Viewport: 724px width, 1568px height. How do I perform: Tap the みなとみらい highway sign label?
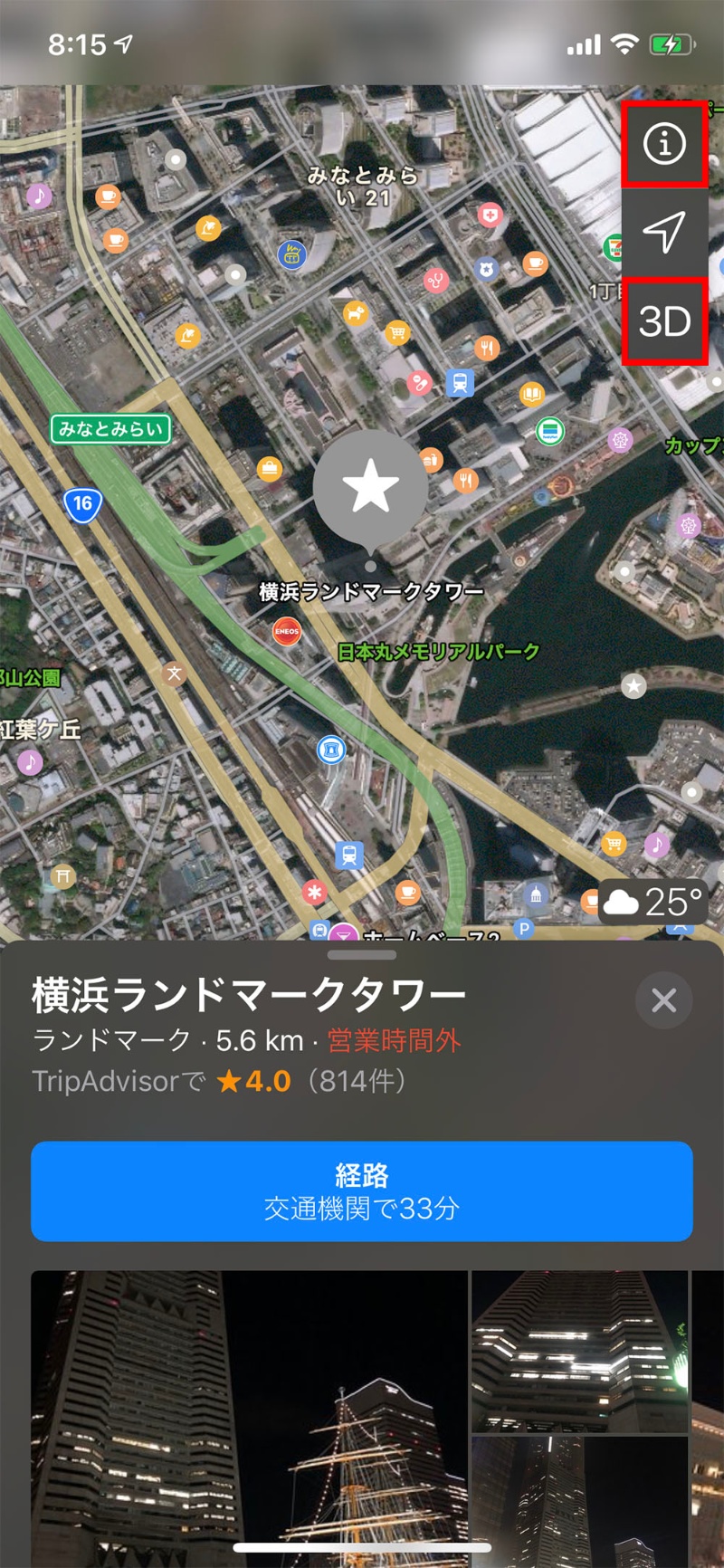click(x=110, y=429)
